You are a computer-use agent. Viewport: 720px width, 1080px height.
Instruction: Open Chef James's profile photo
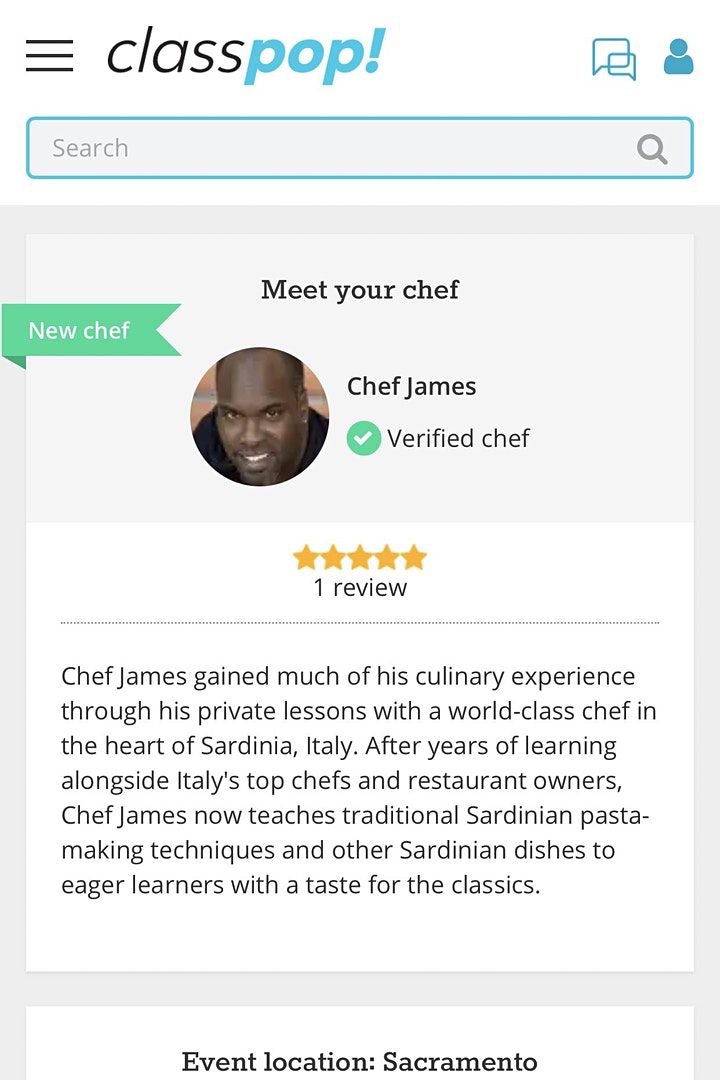click(260, 417)
